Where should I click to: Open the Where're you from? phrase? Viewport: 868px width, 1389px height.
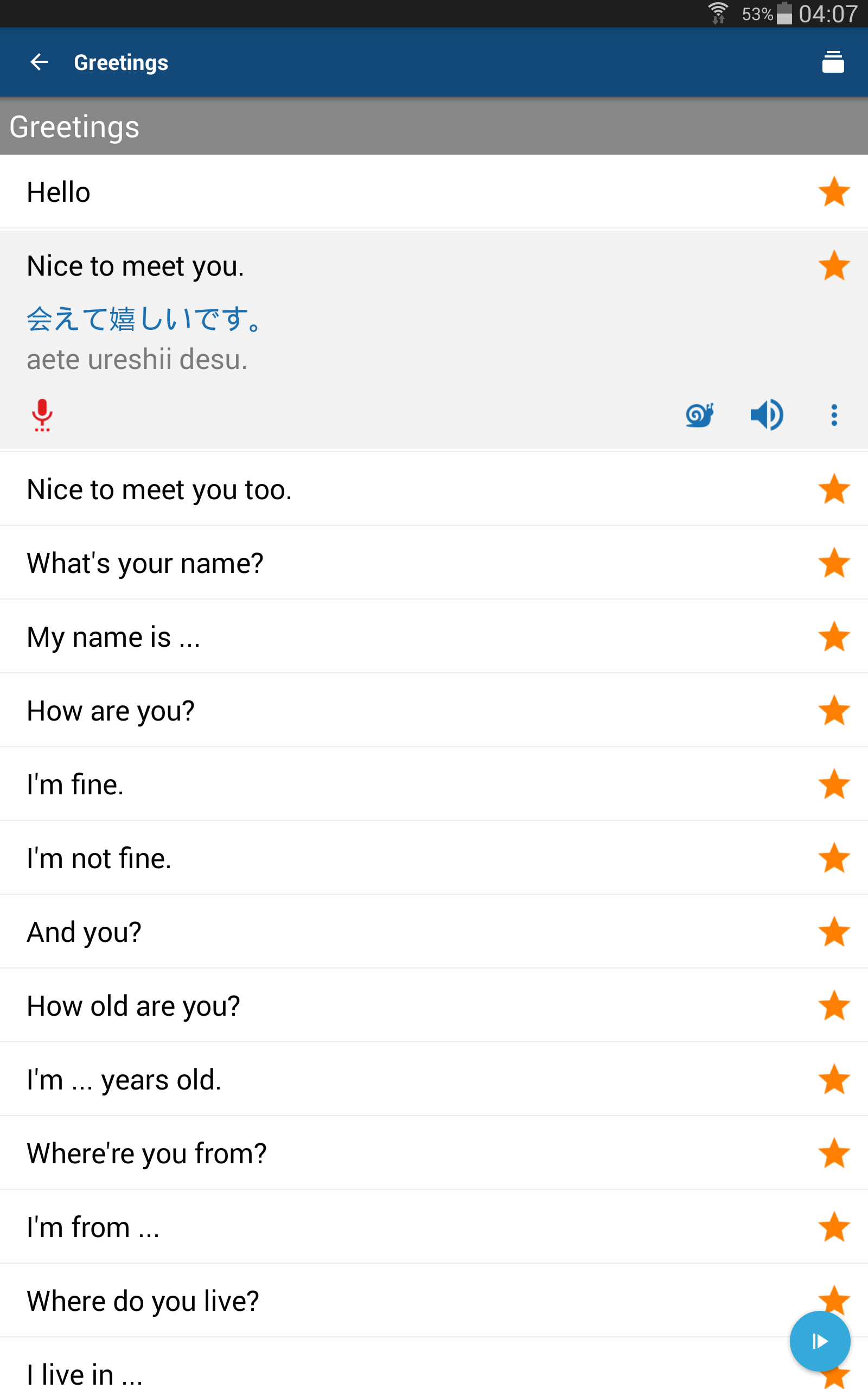(344, 1153)
